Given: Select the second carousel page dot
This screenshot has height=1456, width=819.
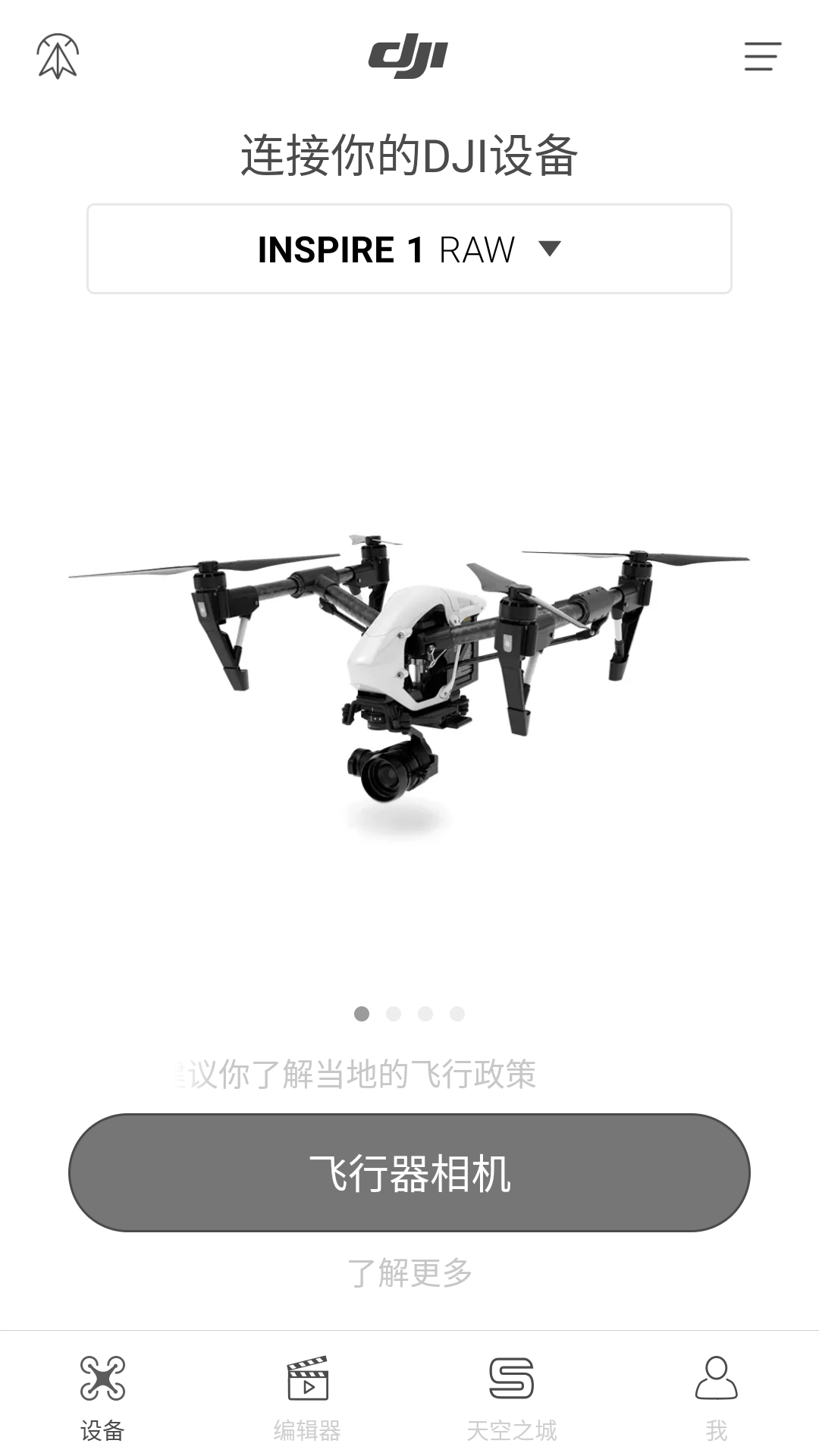Looking at the screenshot, I should click(x=394, y=1012).
